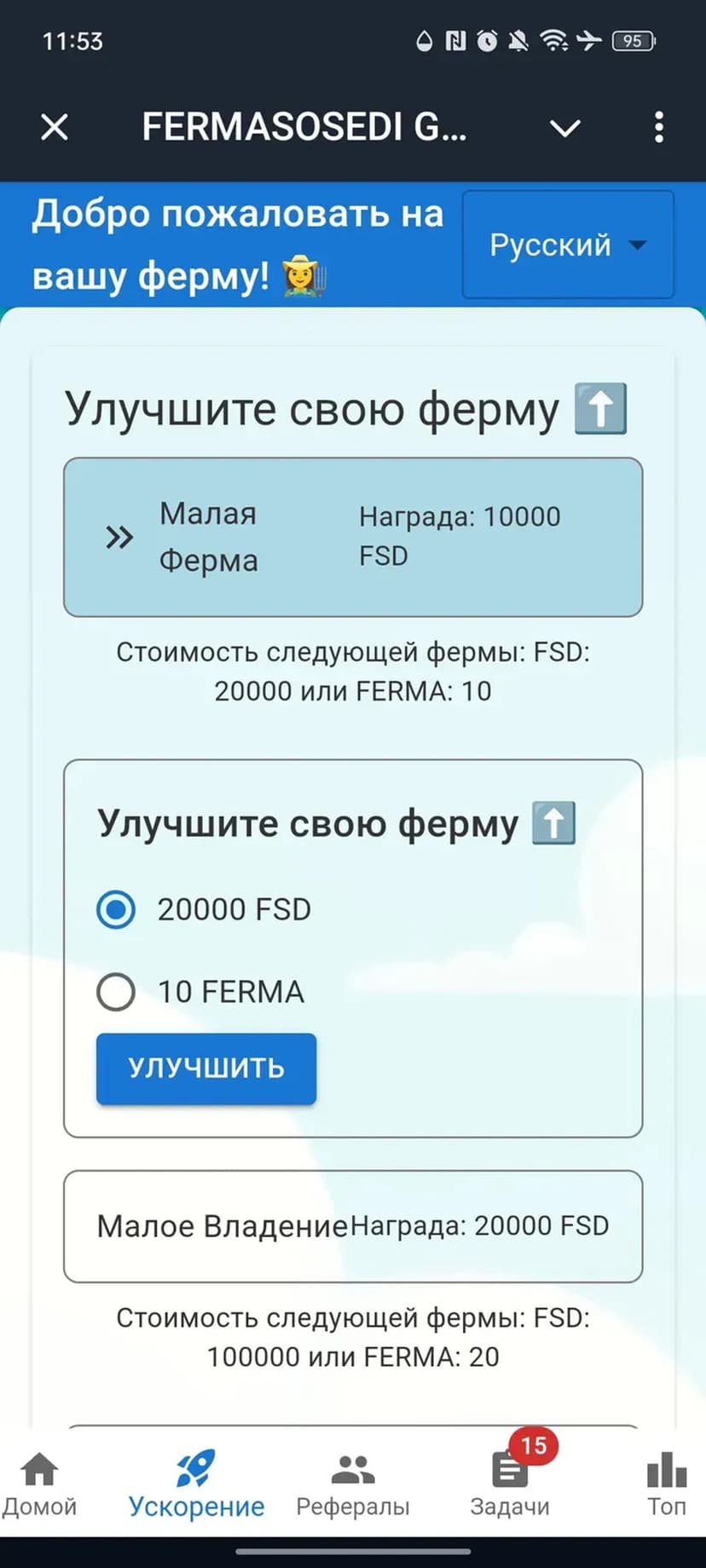This screenshot has width=706, height=1568.
Task: Close the FERMASOSEDI mini app
Action: (55, 128)
